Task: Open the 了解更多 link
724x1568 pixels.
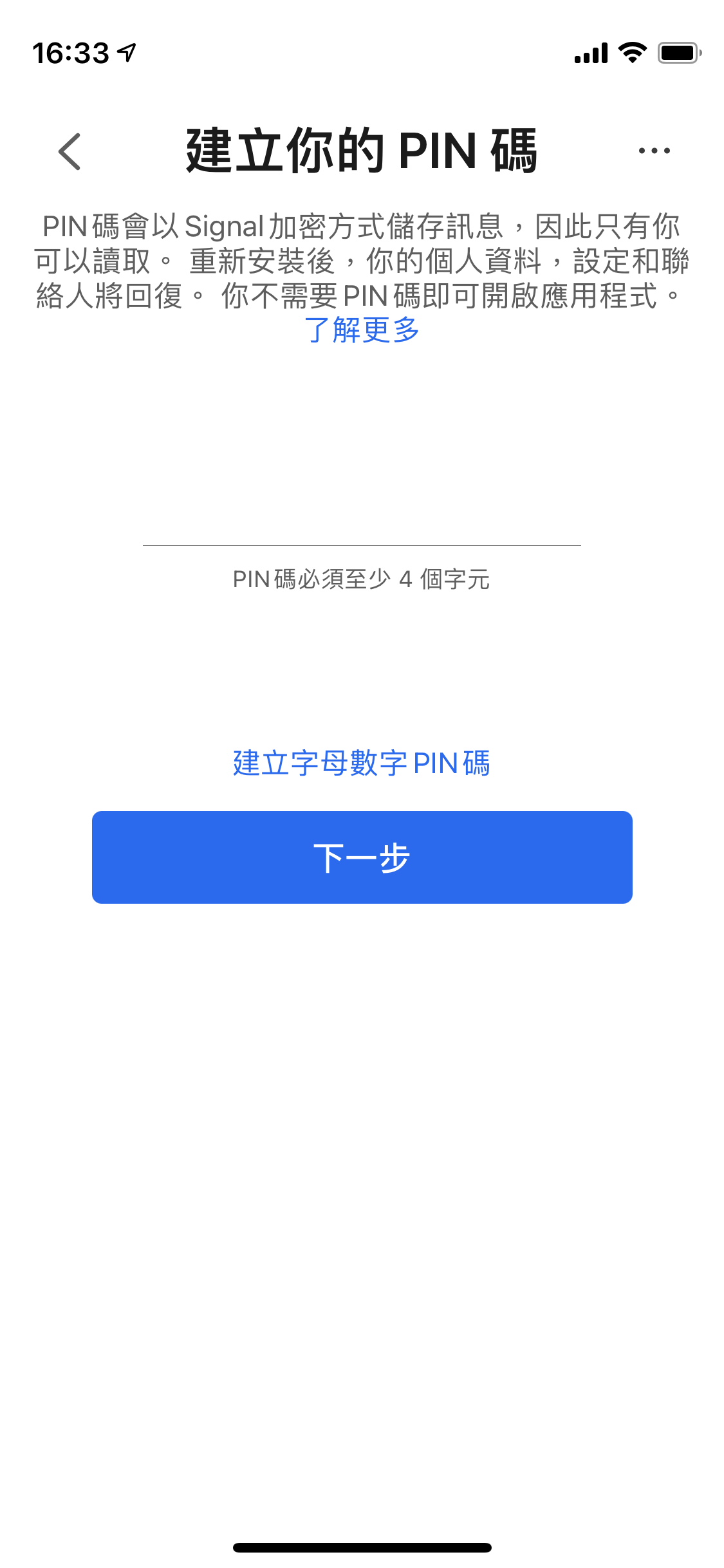Action: tap(362, 330)
